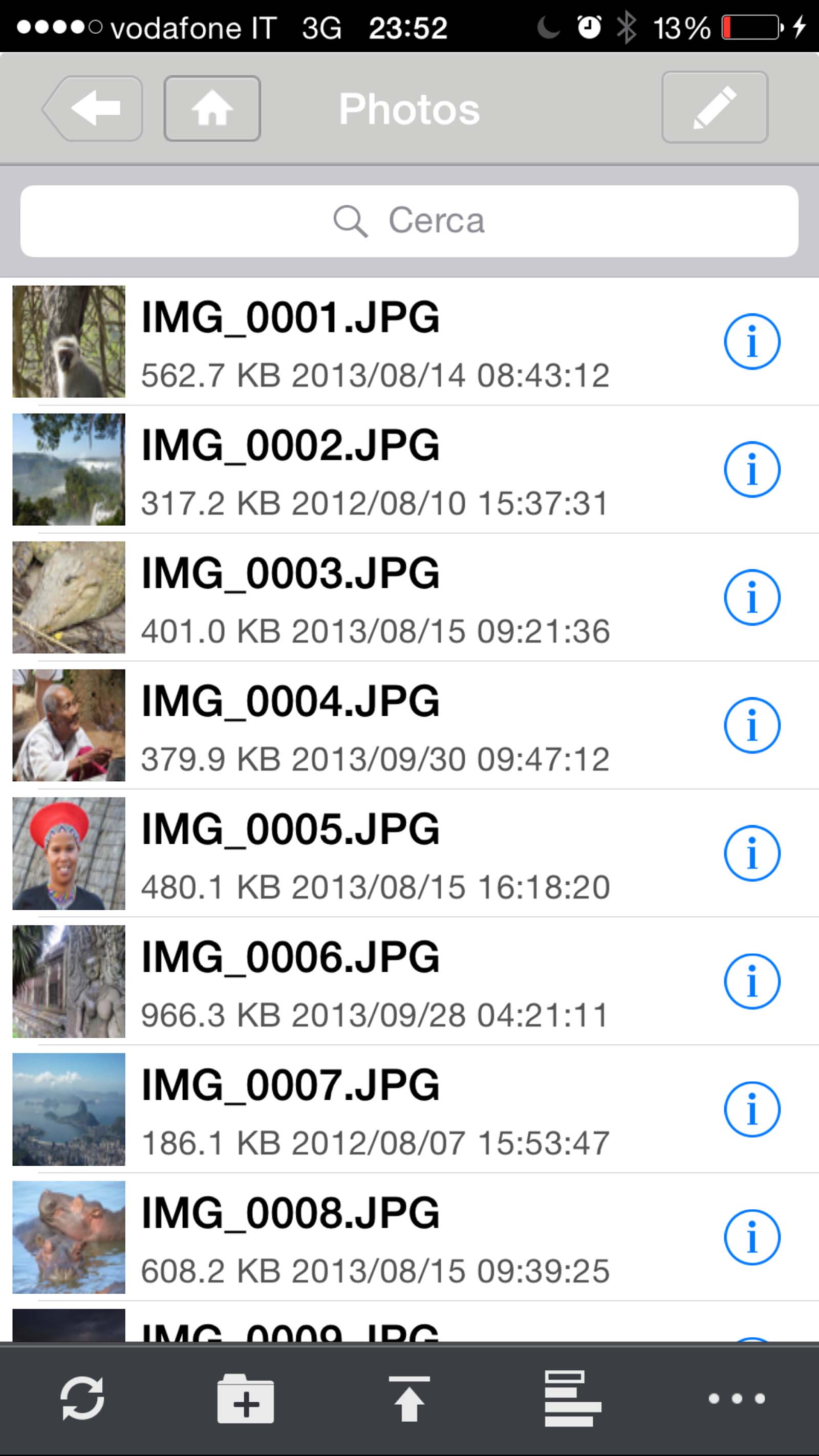Create a new folder
Image resolution: width=819 pixels, height=1456 pixels.
tap(246, 1398)
